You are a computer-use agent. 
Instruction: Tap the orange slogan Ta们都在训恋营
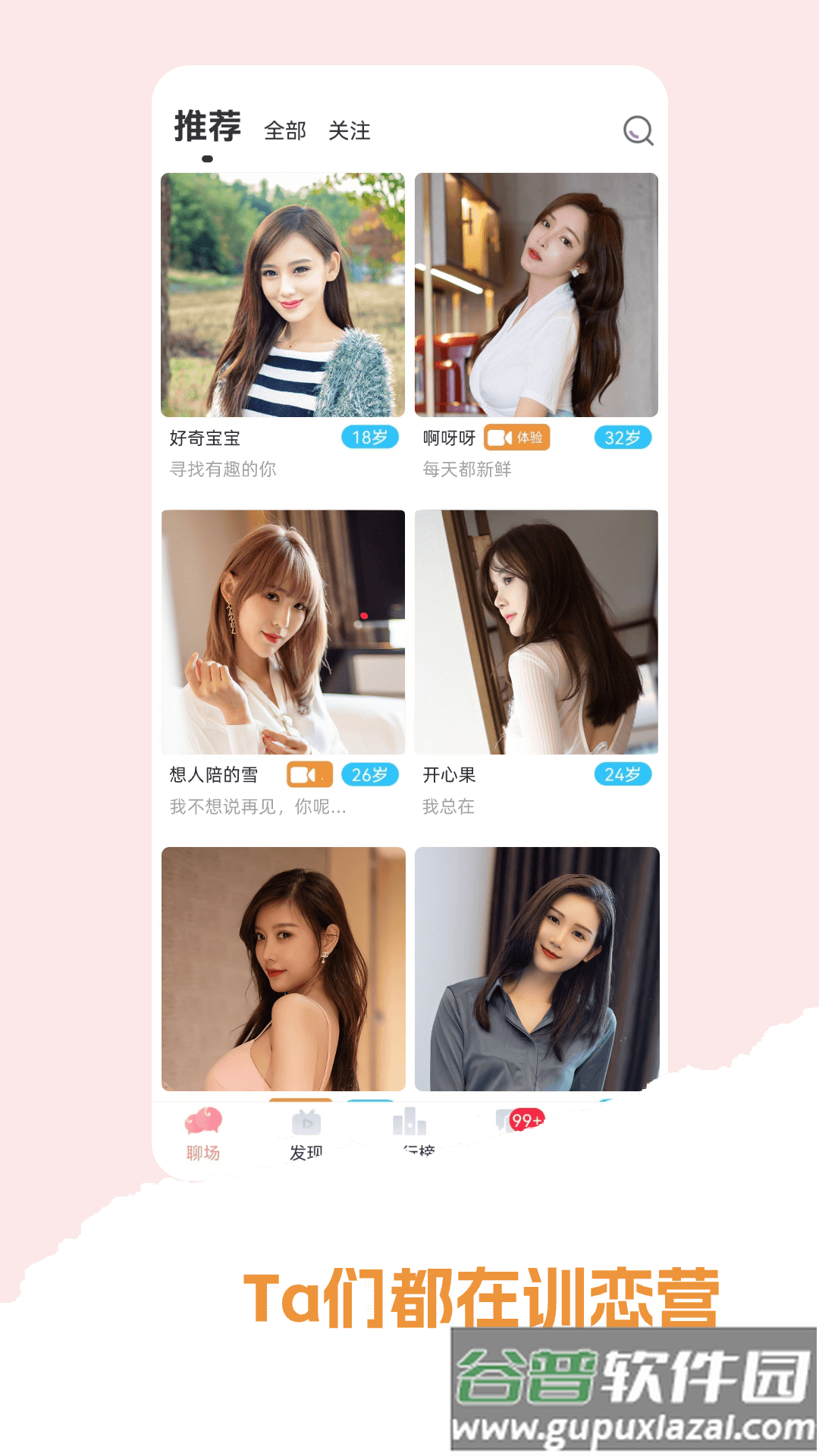[485, 1297]
